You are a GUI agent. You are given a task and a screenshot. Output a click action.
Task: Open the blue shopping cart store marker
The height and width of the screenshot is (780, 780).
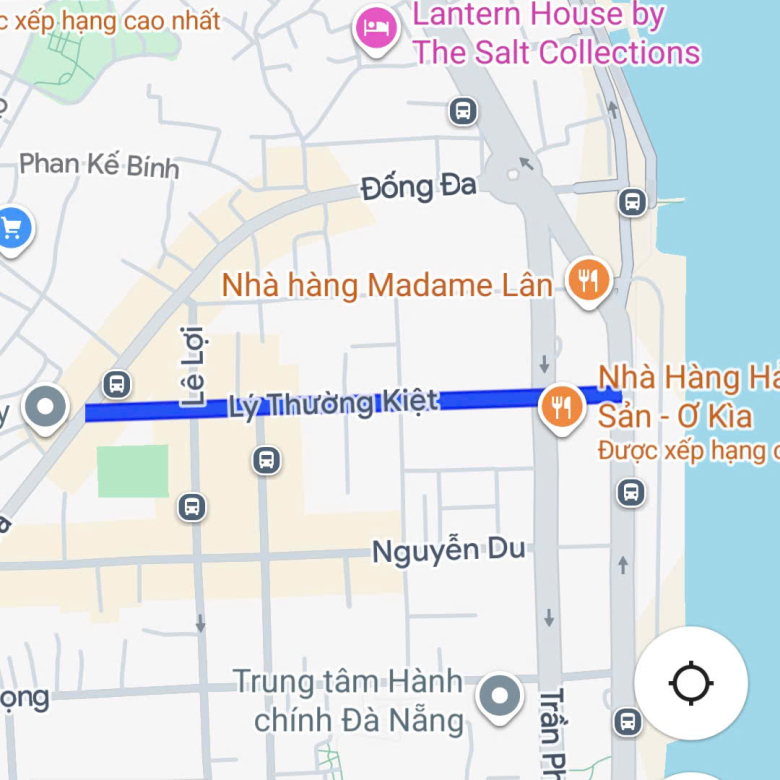coord(12,229)
